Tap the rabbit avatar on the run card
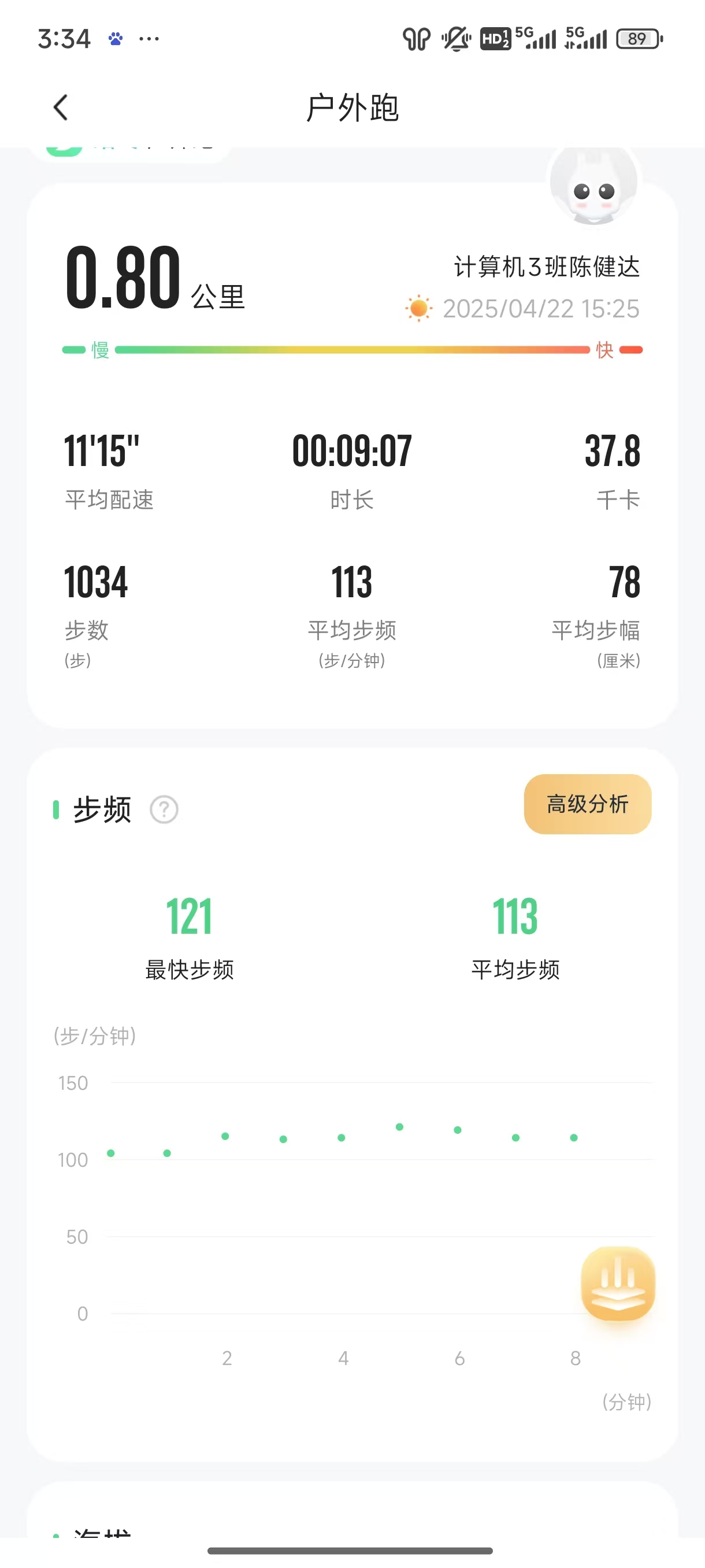Screen dimensions: 705x1568 [593, 186]
